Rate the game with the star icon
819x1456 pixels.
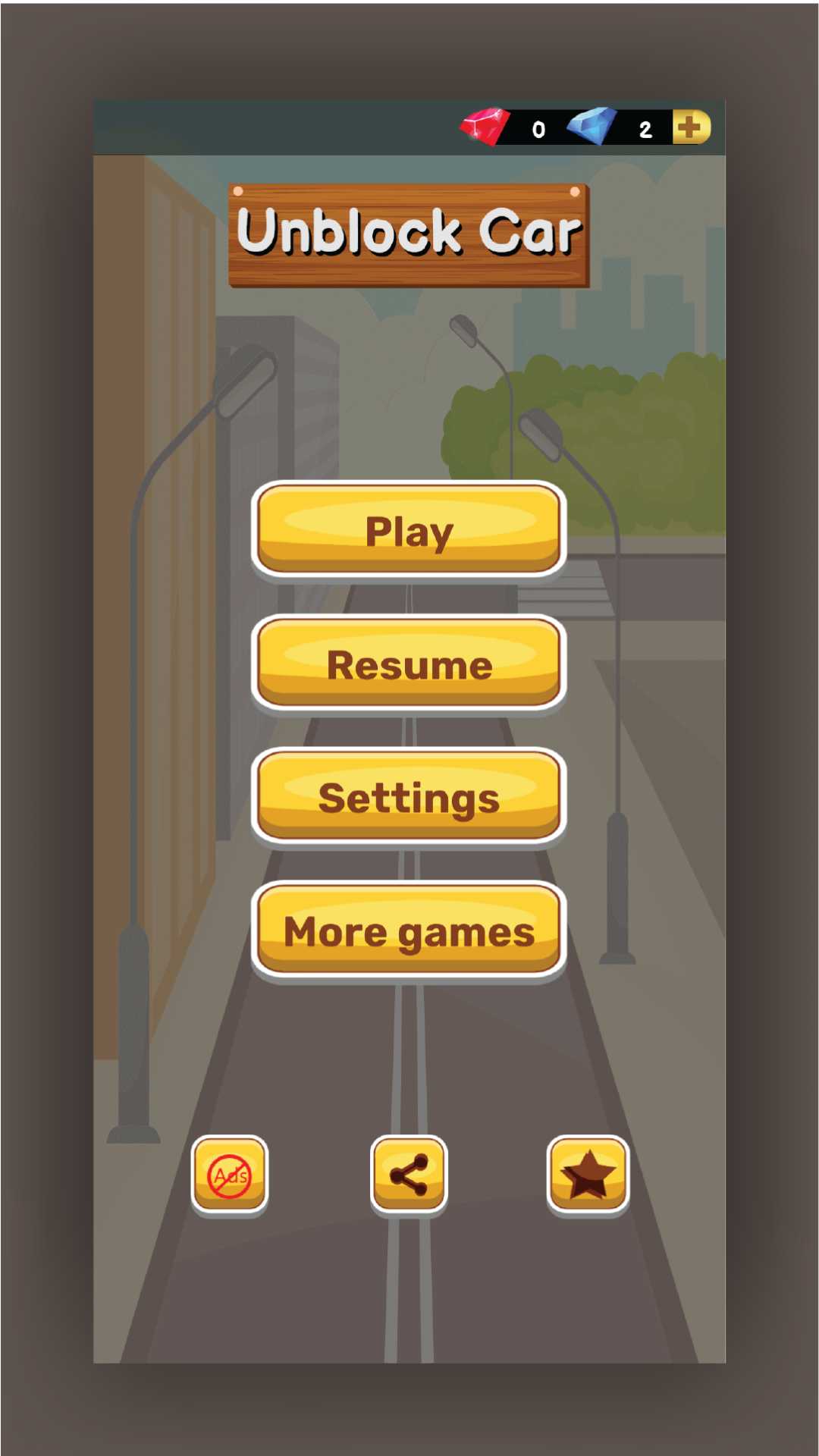click(588, 1175)
